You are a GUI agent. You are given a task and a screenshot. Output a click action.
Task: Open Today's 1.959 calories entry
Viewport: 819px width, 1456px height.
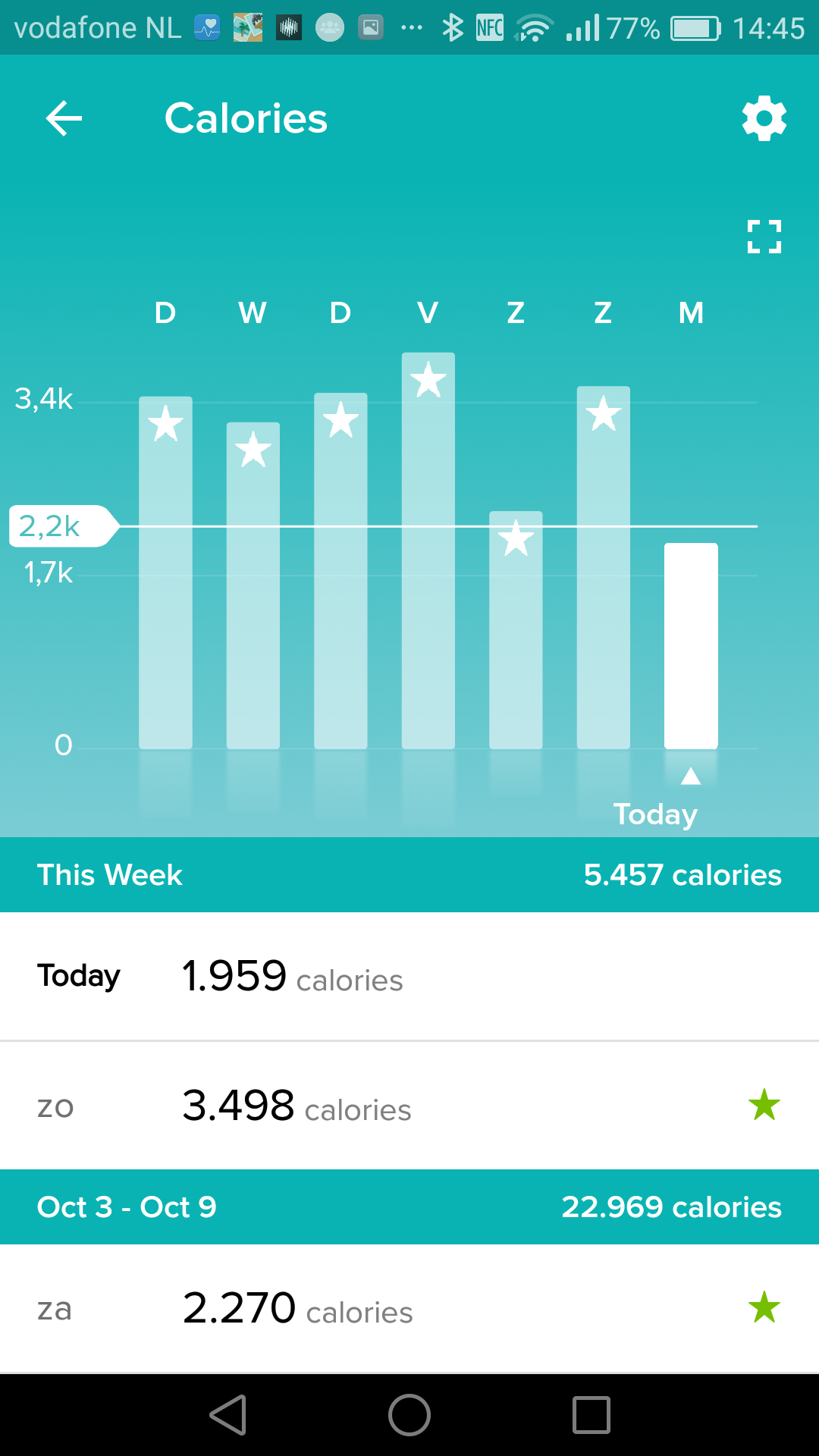point(409,976)
